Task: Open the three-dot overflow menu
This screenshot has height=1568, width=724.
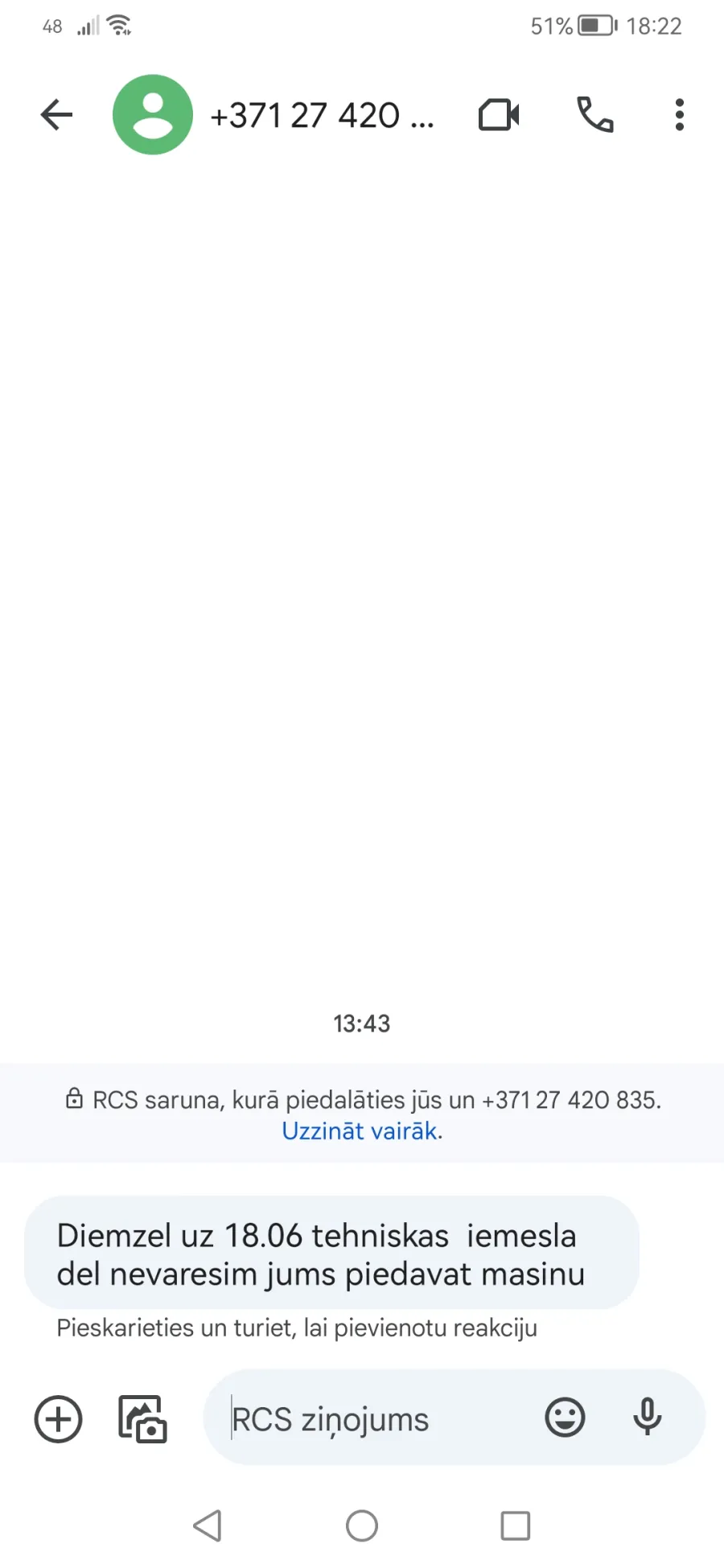Action: [x=680, y=115]
